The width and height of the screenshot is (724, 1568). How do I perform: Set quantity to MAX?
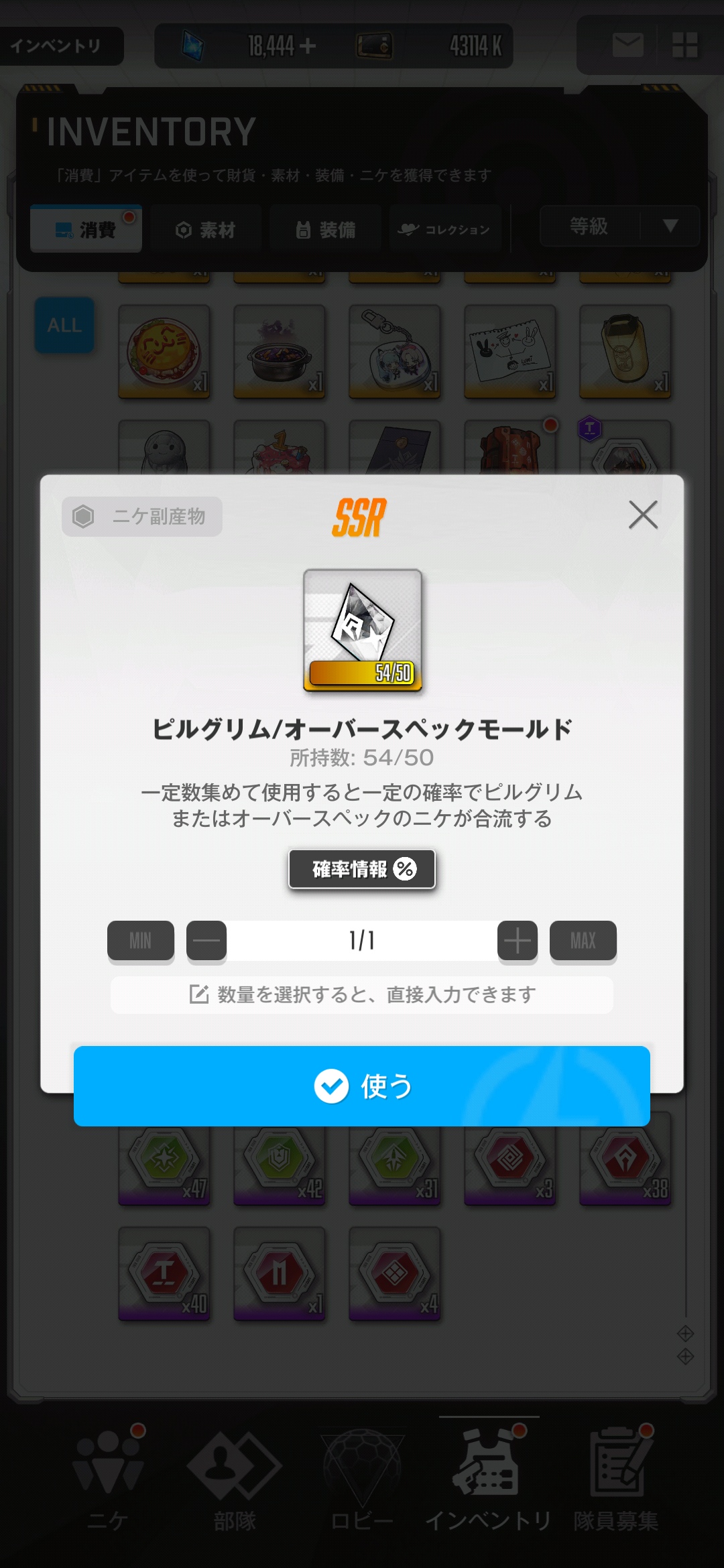click(x=583, y=940)
